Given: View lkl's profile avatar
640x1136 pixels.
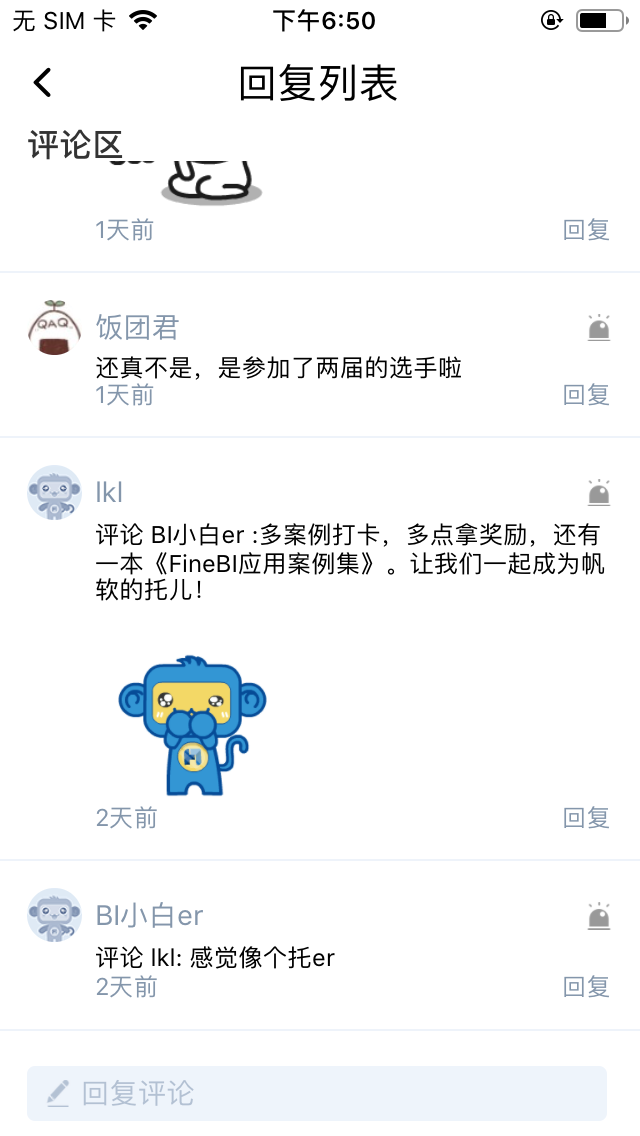Looking at the screenshot, I should [54, 492].
